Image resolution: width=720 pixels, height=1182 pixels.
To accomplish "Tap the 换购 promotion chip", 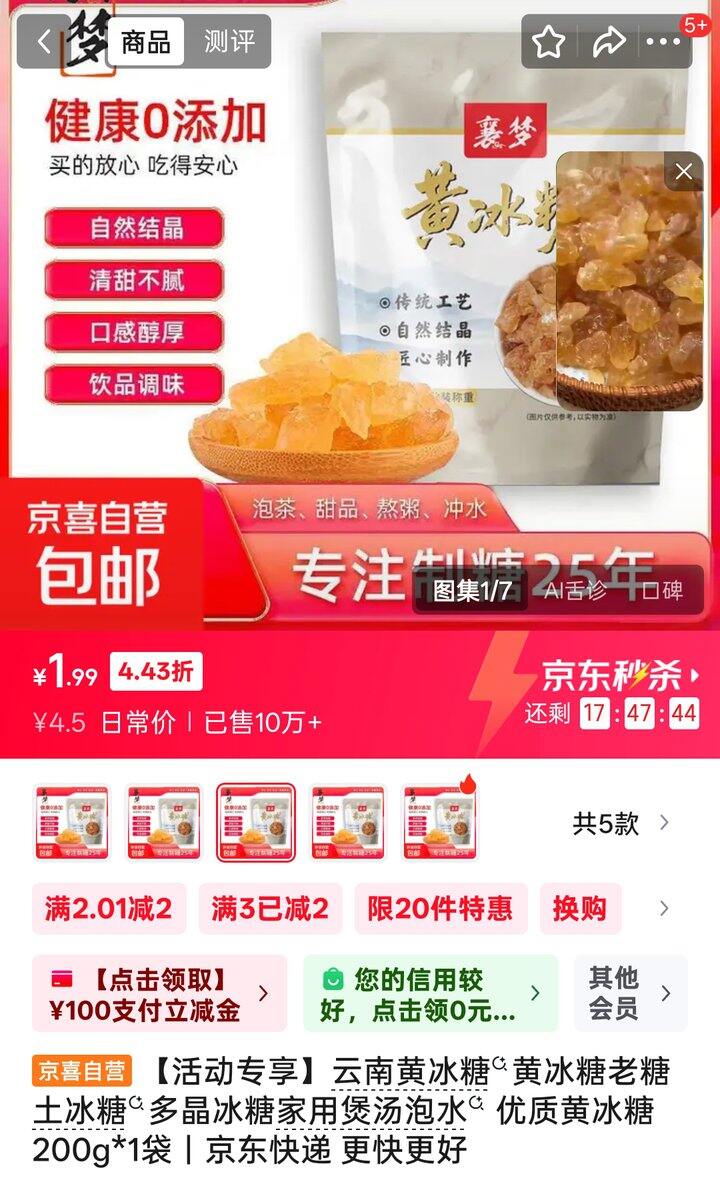I will (x=580, y=908).
